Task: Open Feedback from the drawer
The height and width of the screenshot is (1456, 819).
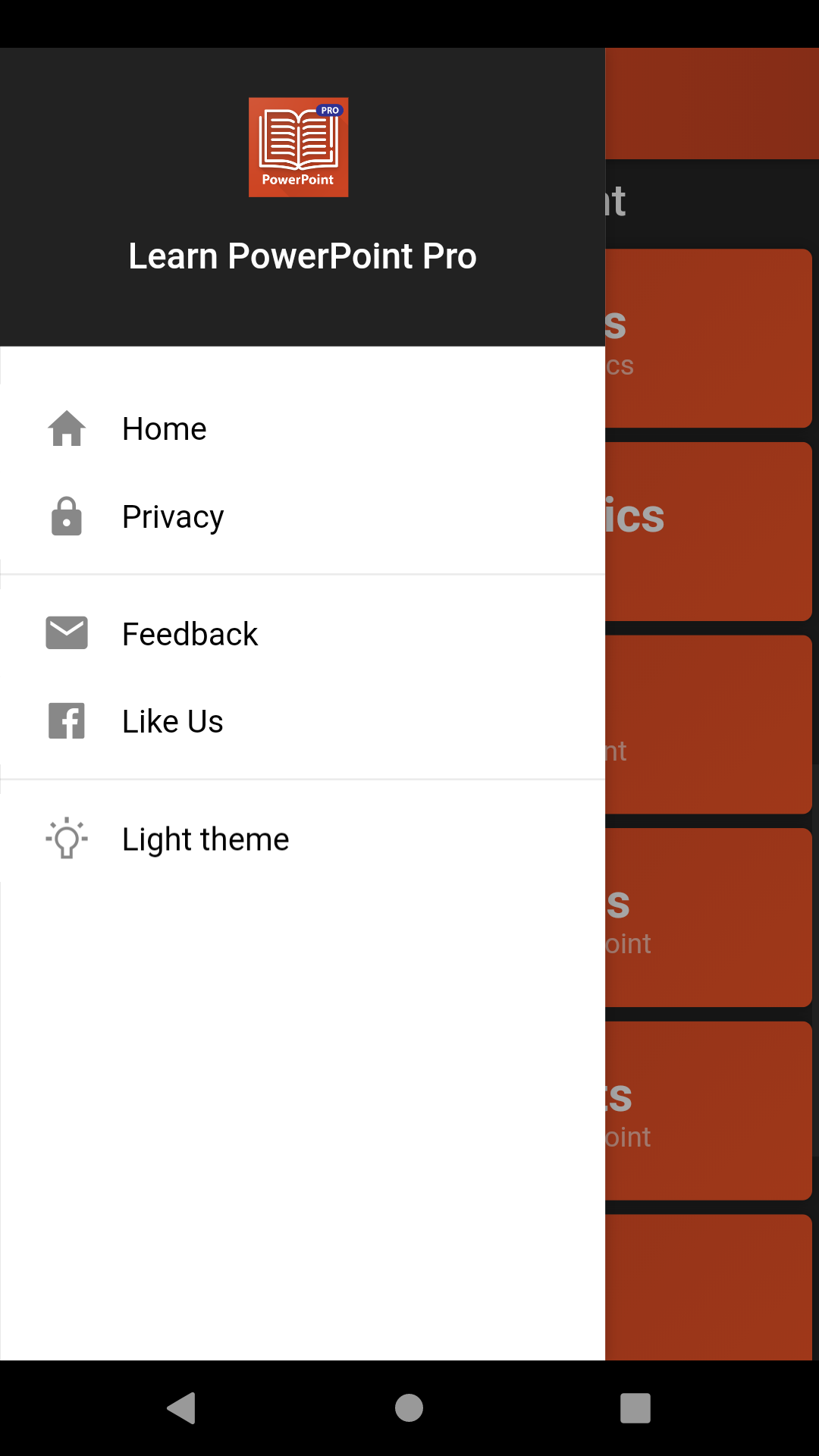Action: pos(190,632)
